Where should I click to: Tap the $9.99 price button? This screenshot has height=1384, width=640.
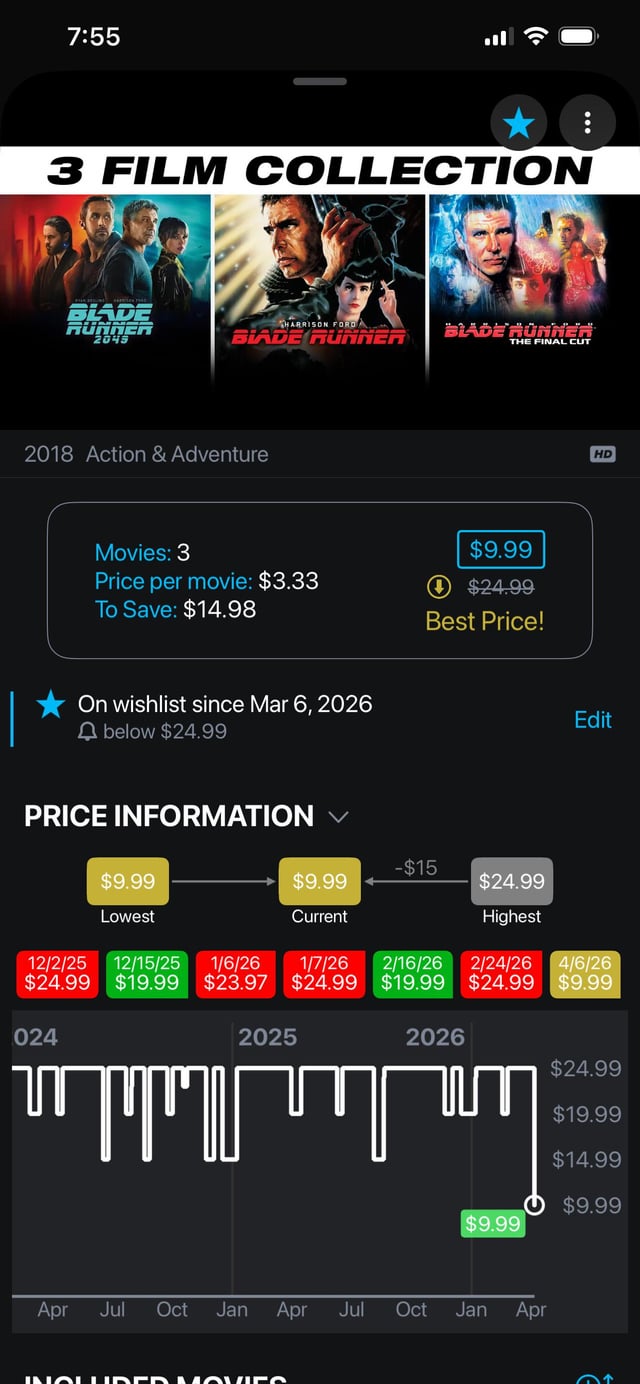click(501, 549)
